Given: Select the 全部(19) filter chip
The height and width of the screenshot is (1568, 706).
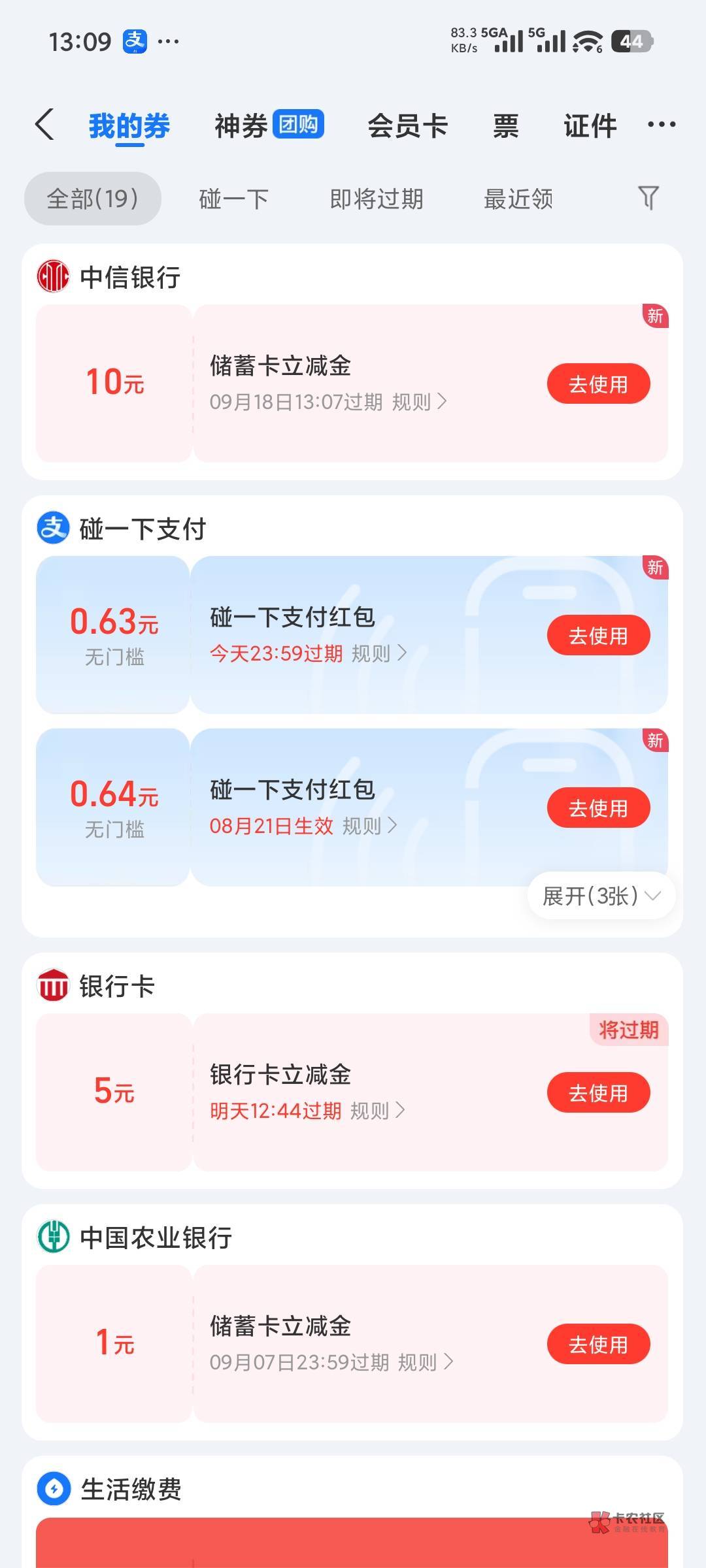Looking at the screenshot, I should click(x=93, y=199).
